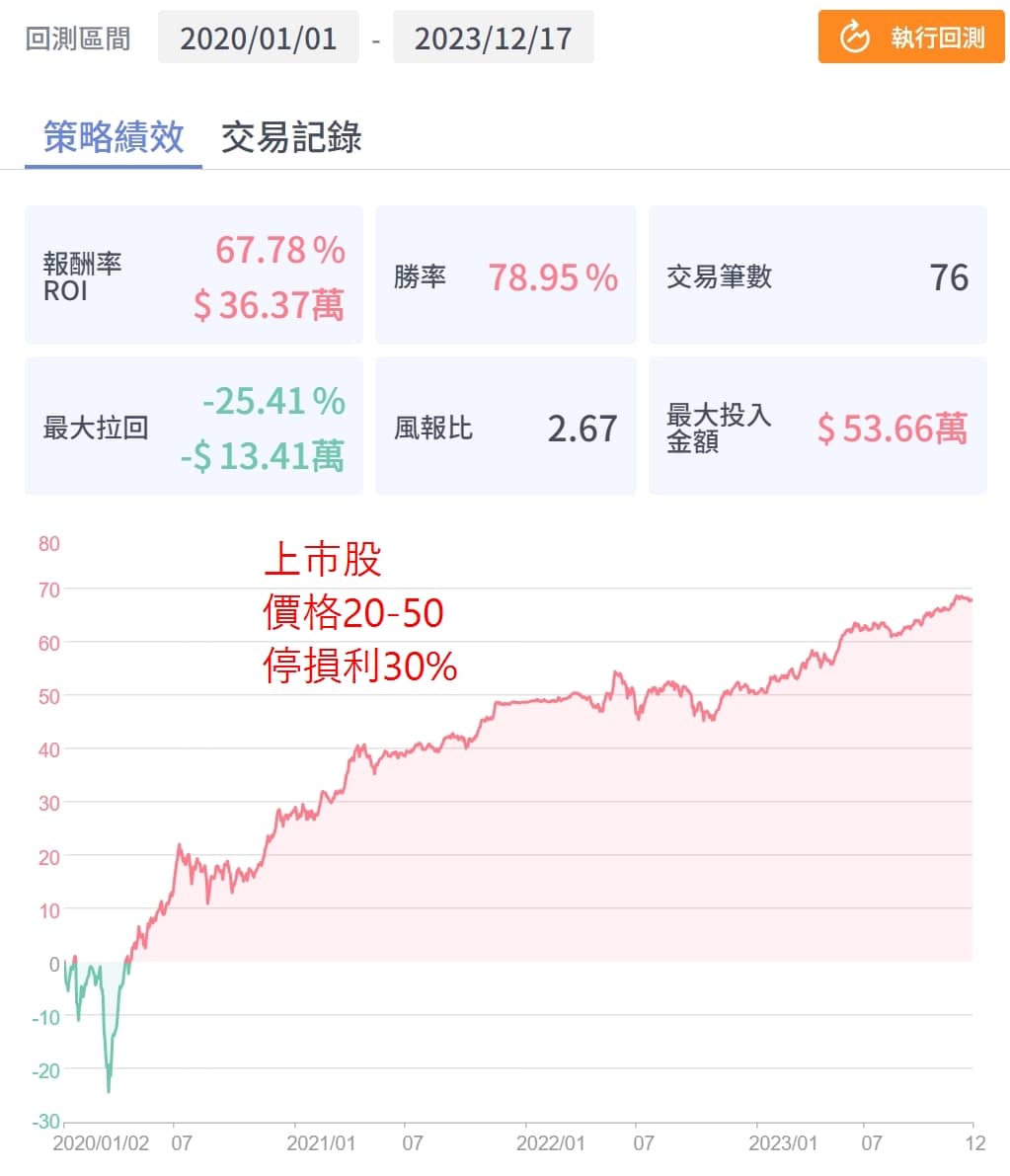The height and width of the screenshot is (1176, 1010).
Task: Run the backtest with 執行回測 button
Action: 910,38
